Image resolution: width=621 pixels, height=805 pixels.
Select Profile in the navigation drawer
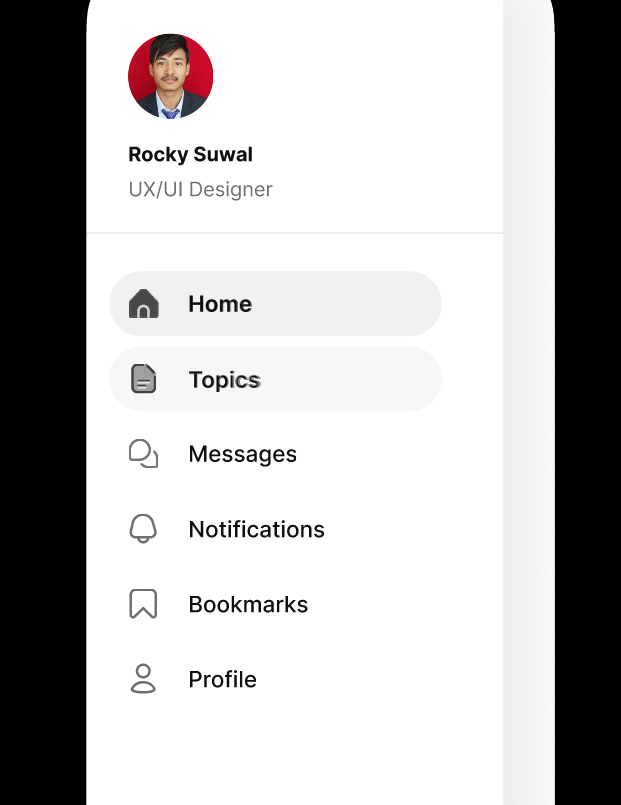point(222,679)
